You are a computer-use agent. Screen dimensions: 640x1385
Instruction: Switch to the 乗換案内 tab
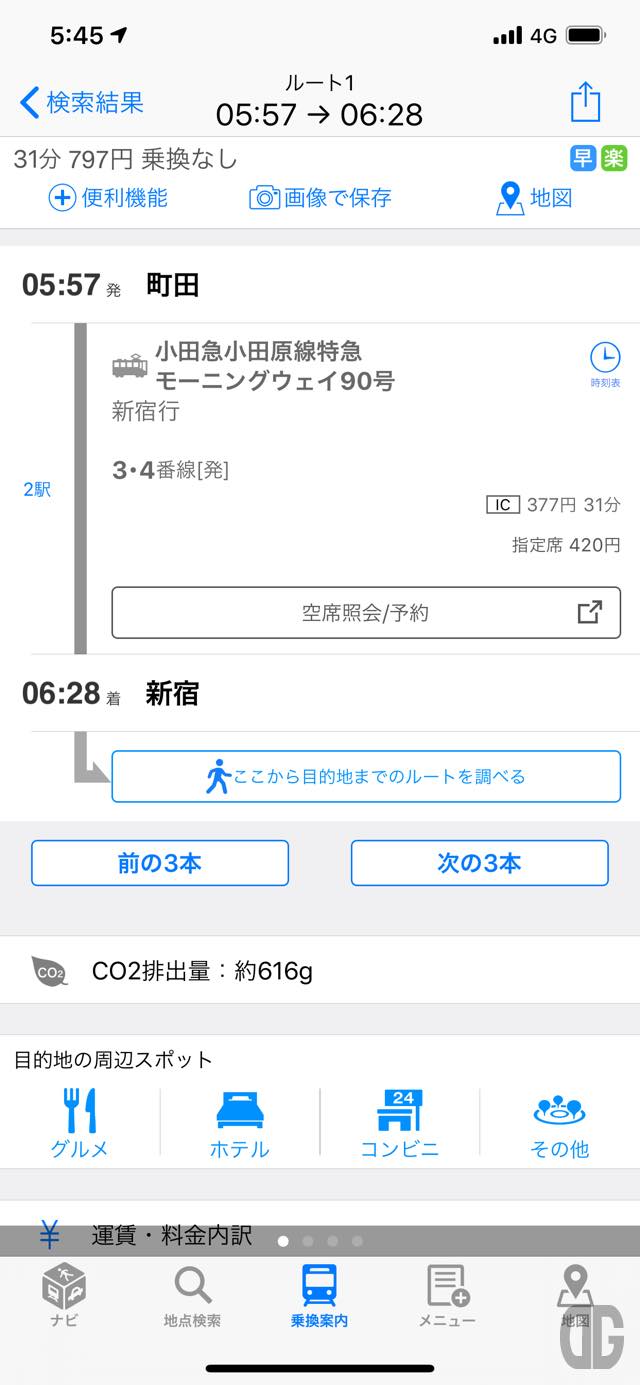[x=320, y=1296]
